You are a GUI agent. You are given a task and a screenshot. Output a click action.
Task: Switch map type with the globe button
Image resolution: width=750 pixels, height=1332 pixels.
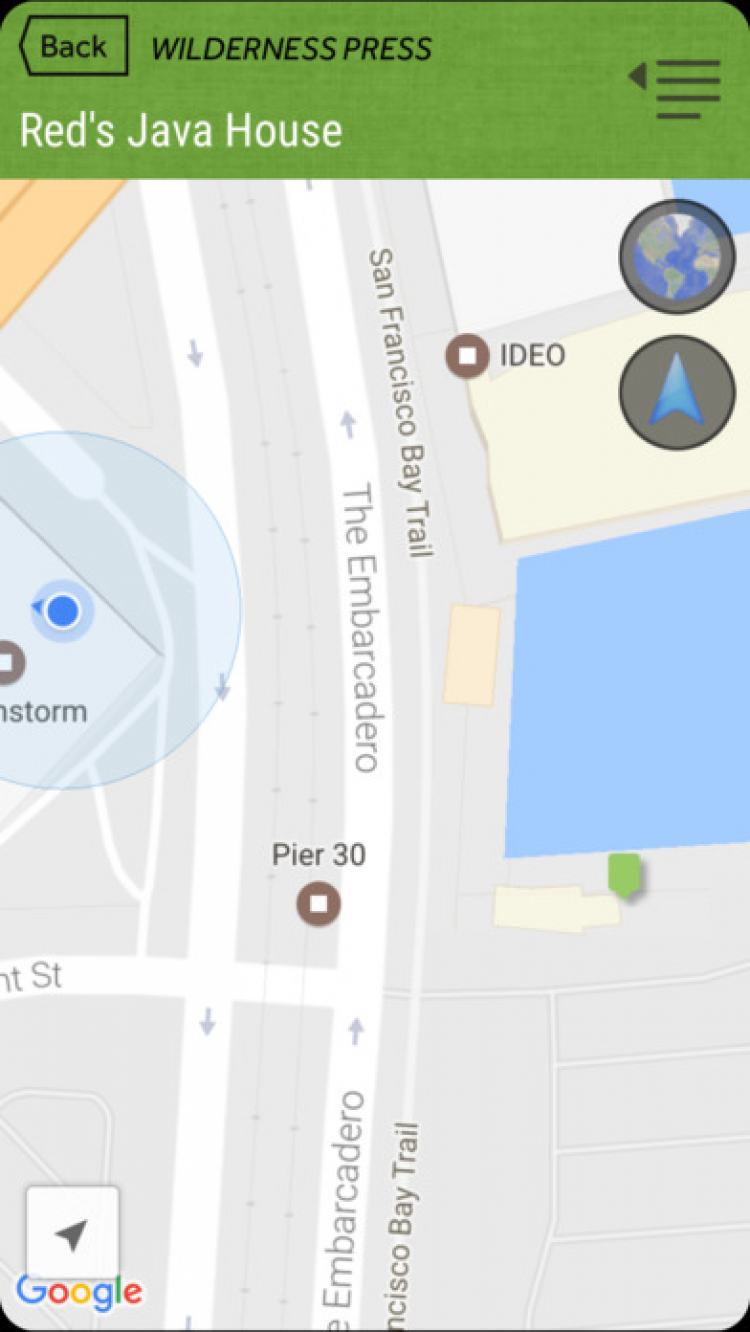tap(677, 257)
